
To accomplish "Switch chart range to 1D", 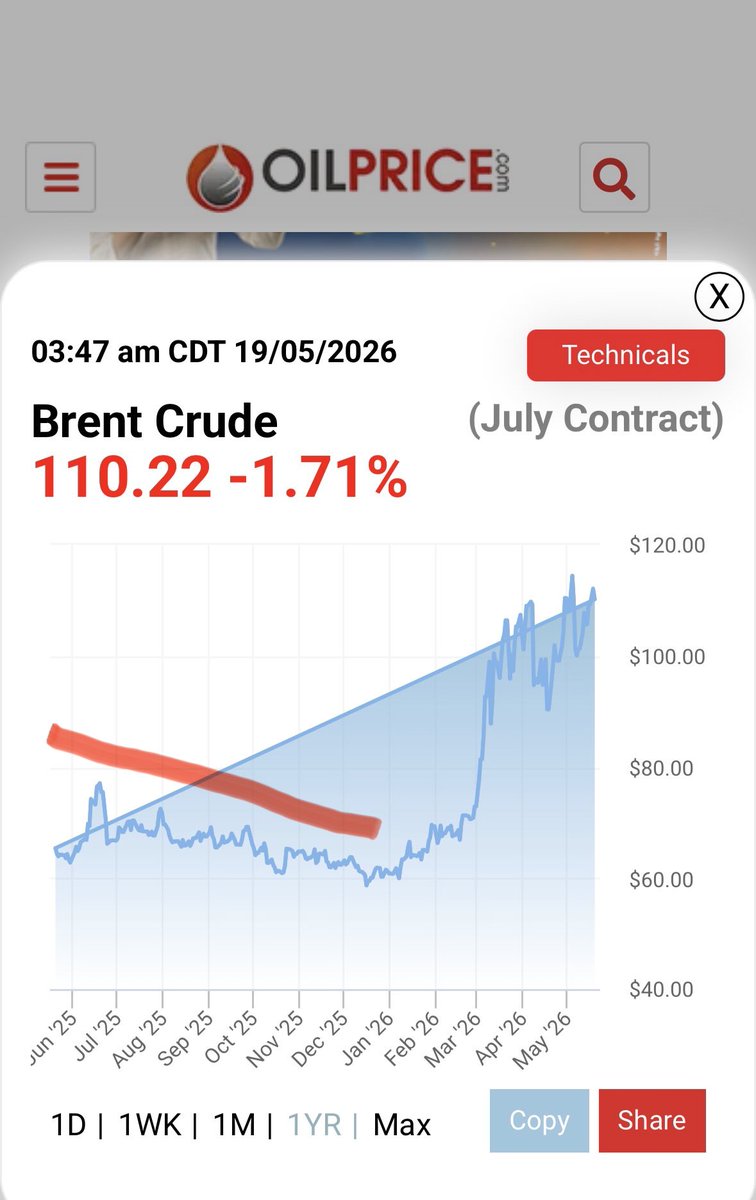I will coord(69,1125).
